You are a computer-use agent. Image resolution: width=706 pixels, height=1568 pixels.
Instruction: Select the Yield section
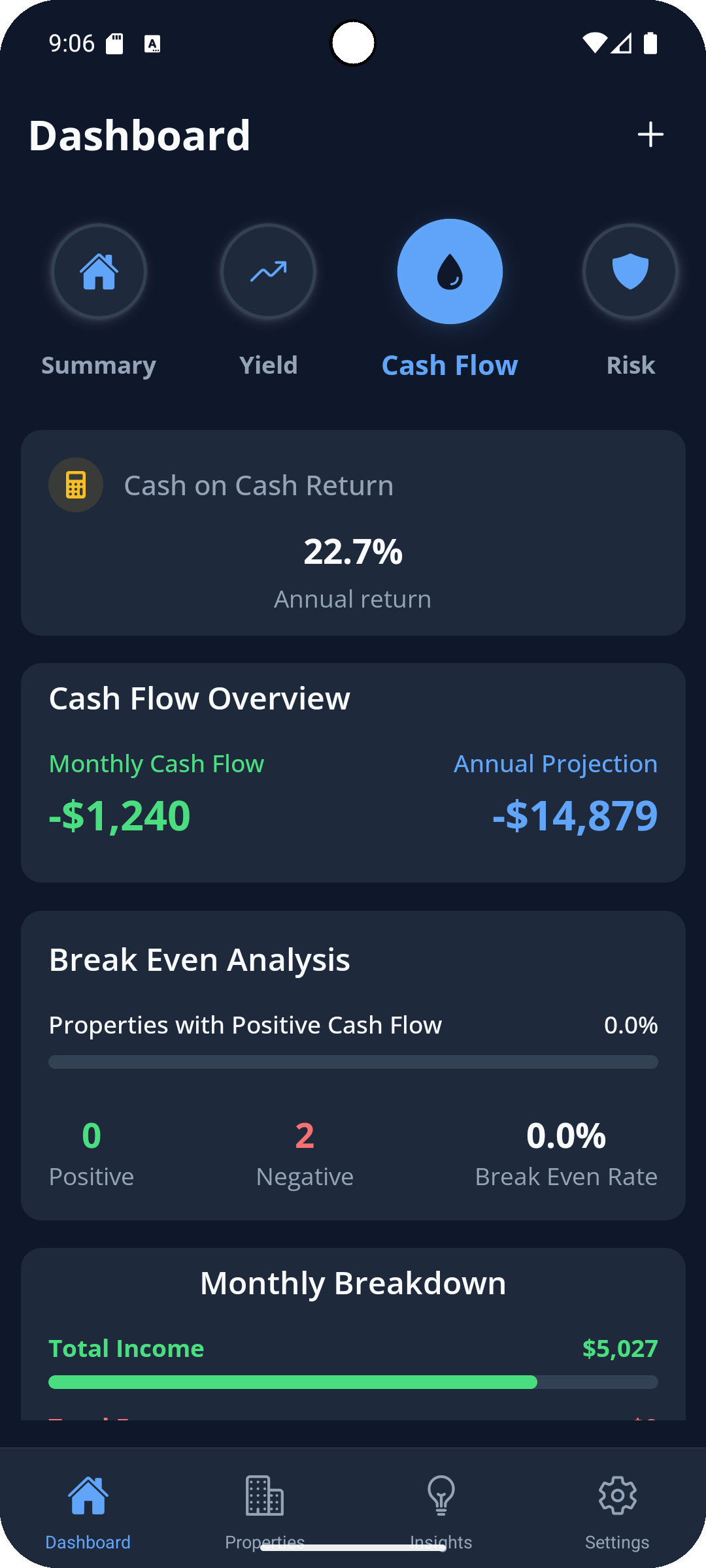point(268,272)
